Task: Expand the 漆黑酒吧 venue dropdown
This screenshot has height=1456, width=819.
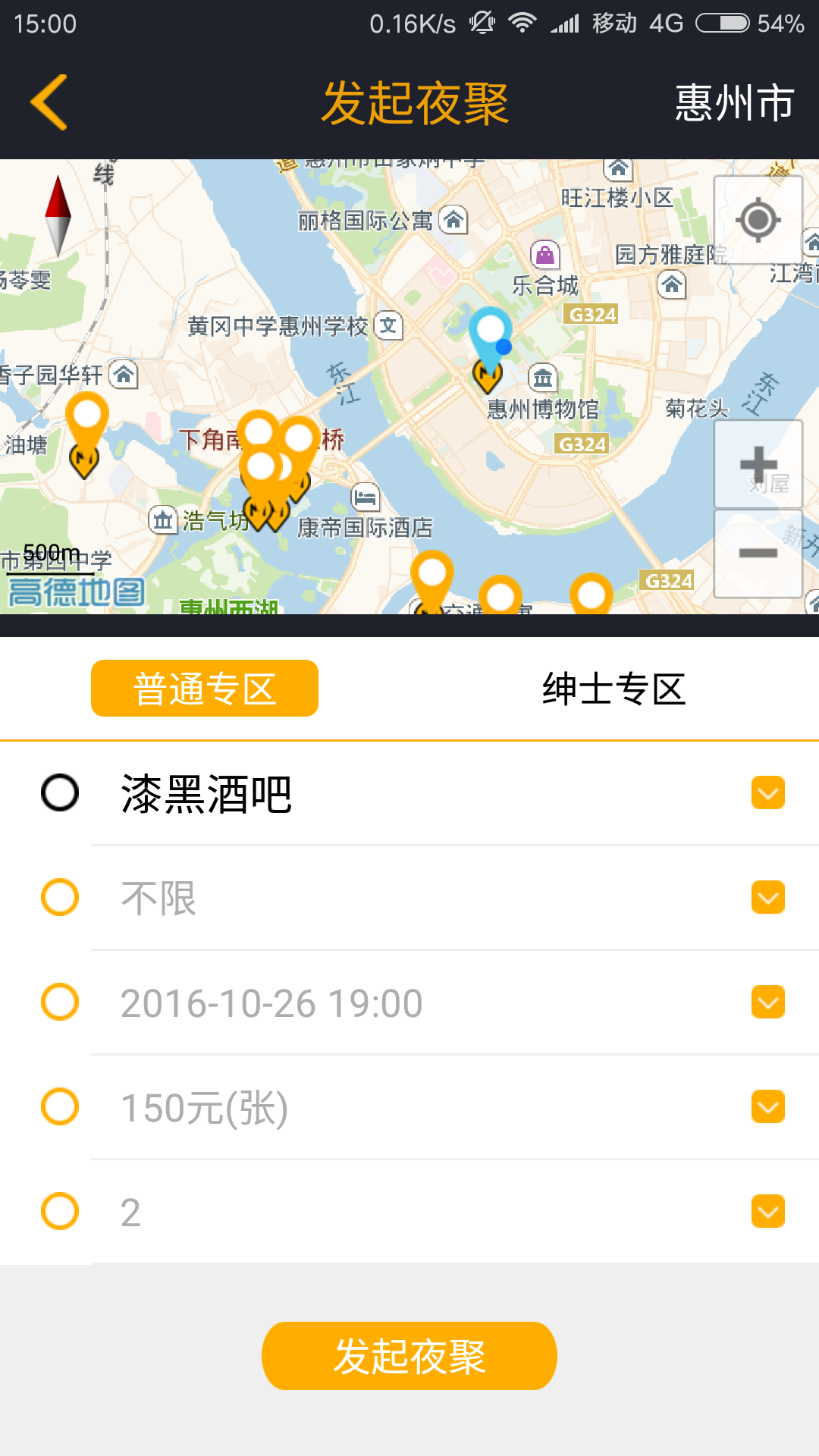Action: (767, 793)
